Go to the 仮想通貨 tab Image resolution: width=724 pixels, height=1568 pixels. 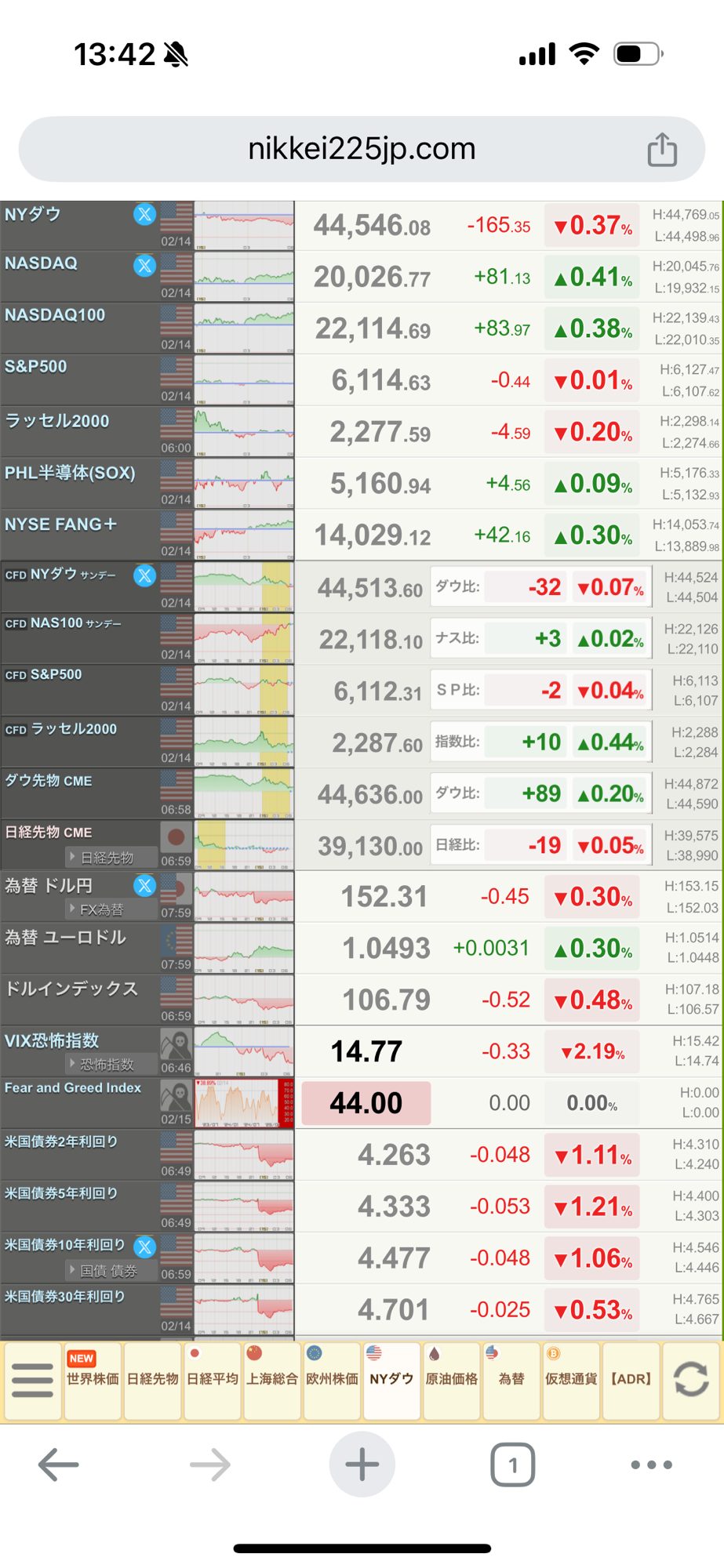571,1381
